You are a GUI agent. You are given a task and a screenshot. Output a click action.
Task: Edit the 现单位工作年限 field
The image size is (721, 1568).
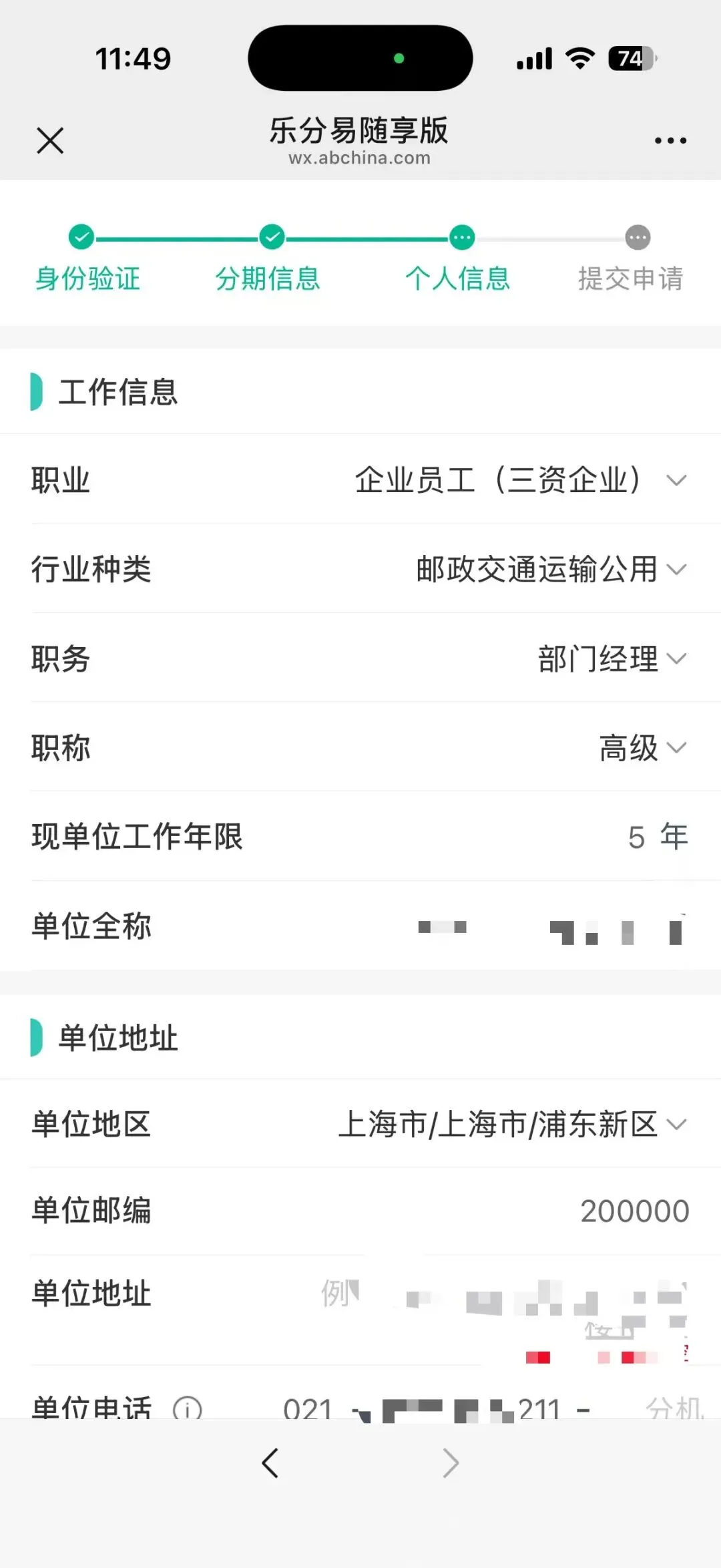360,836
